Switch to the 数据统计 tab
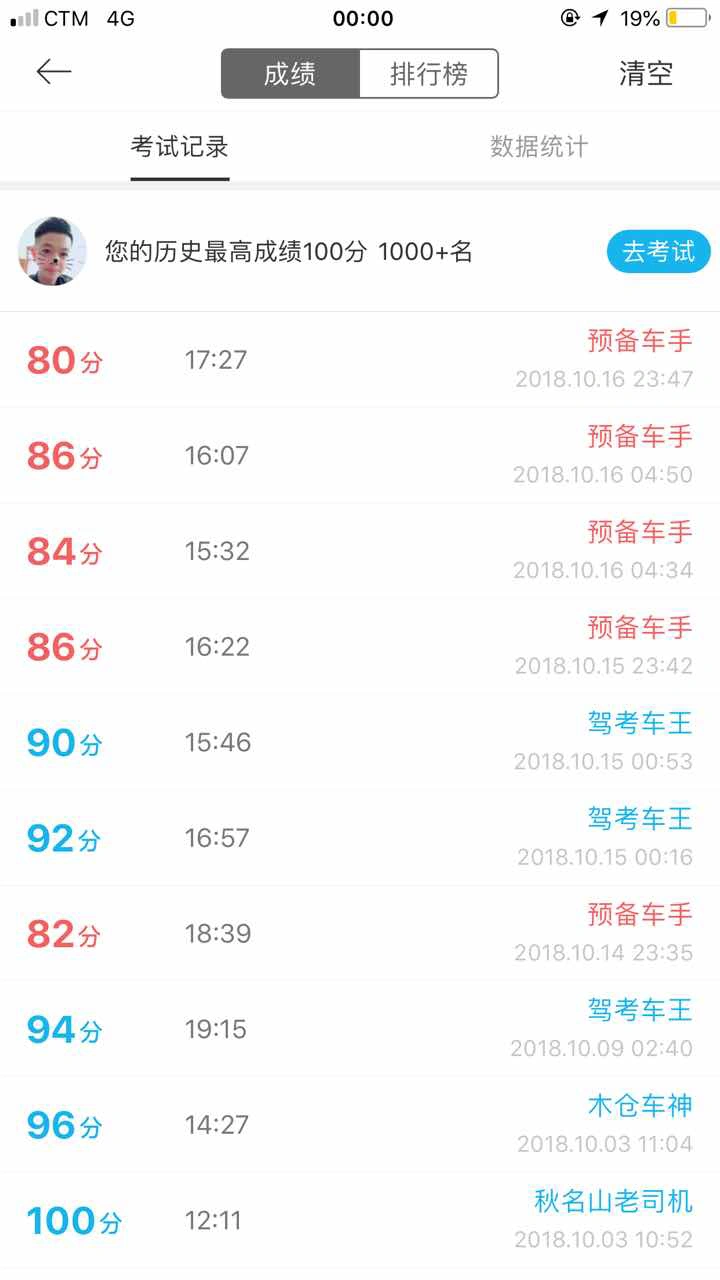This screenshot has height=1280, width=720. click(539, 147)
